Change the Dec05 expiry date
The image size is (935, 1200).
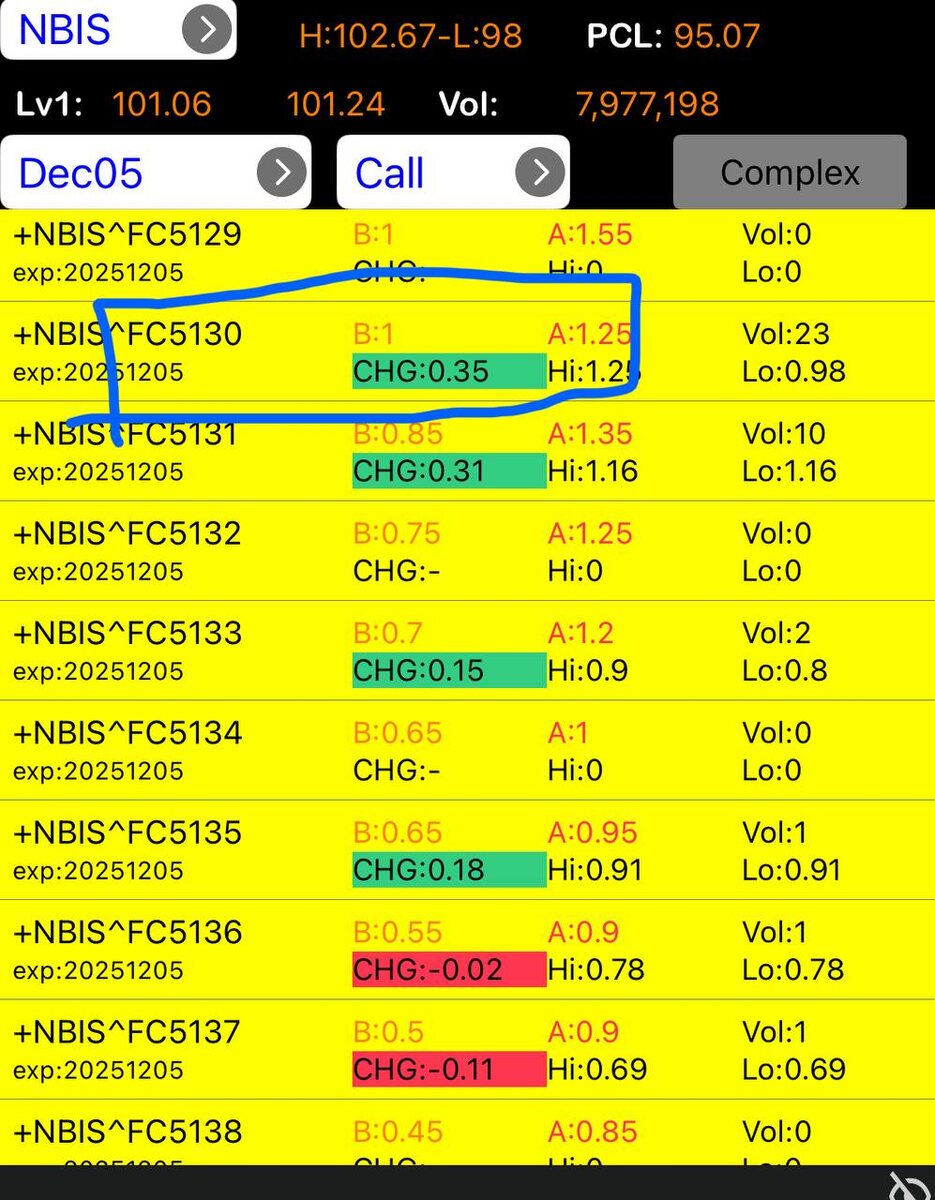click(155, 173)
